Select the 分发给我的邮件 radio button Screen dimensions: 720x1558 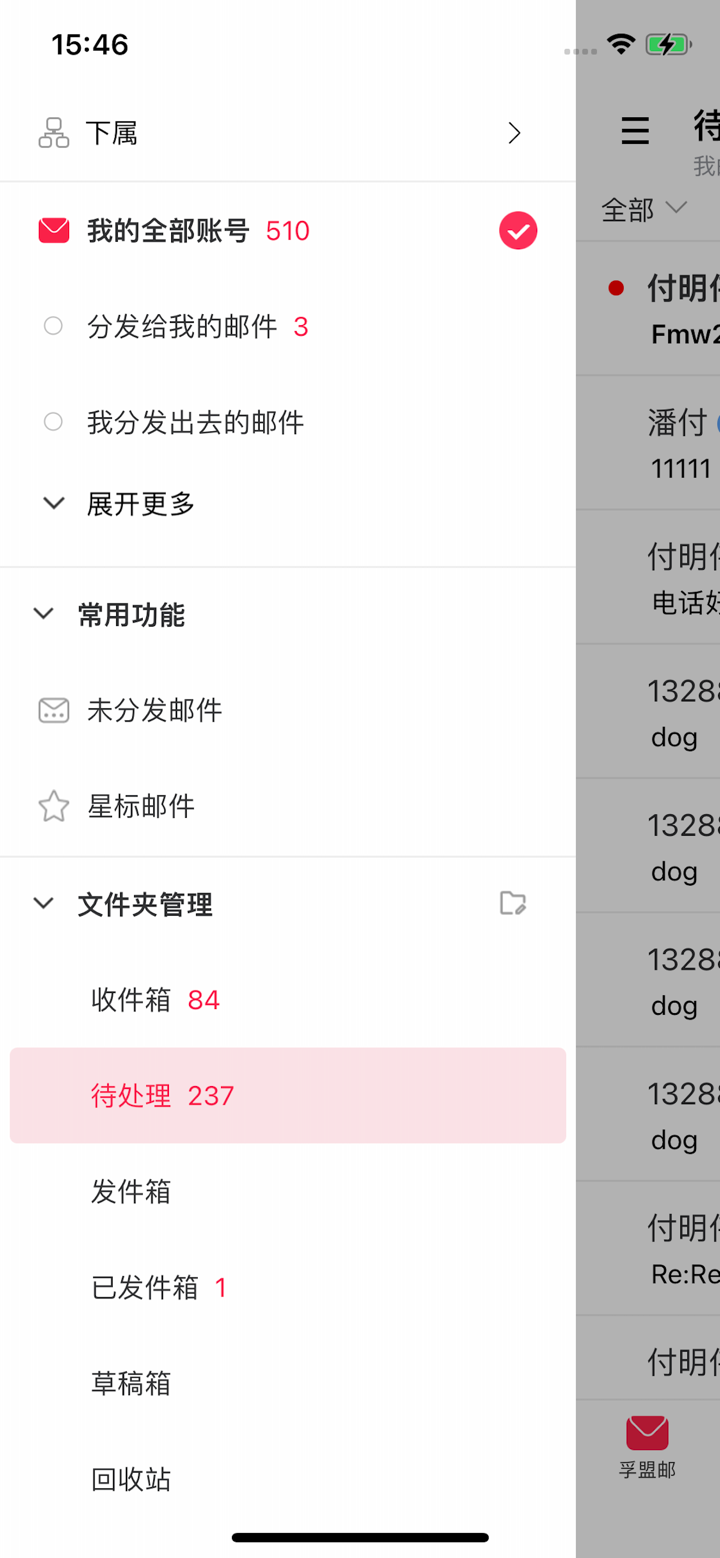[x=53, y=325]
